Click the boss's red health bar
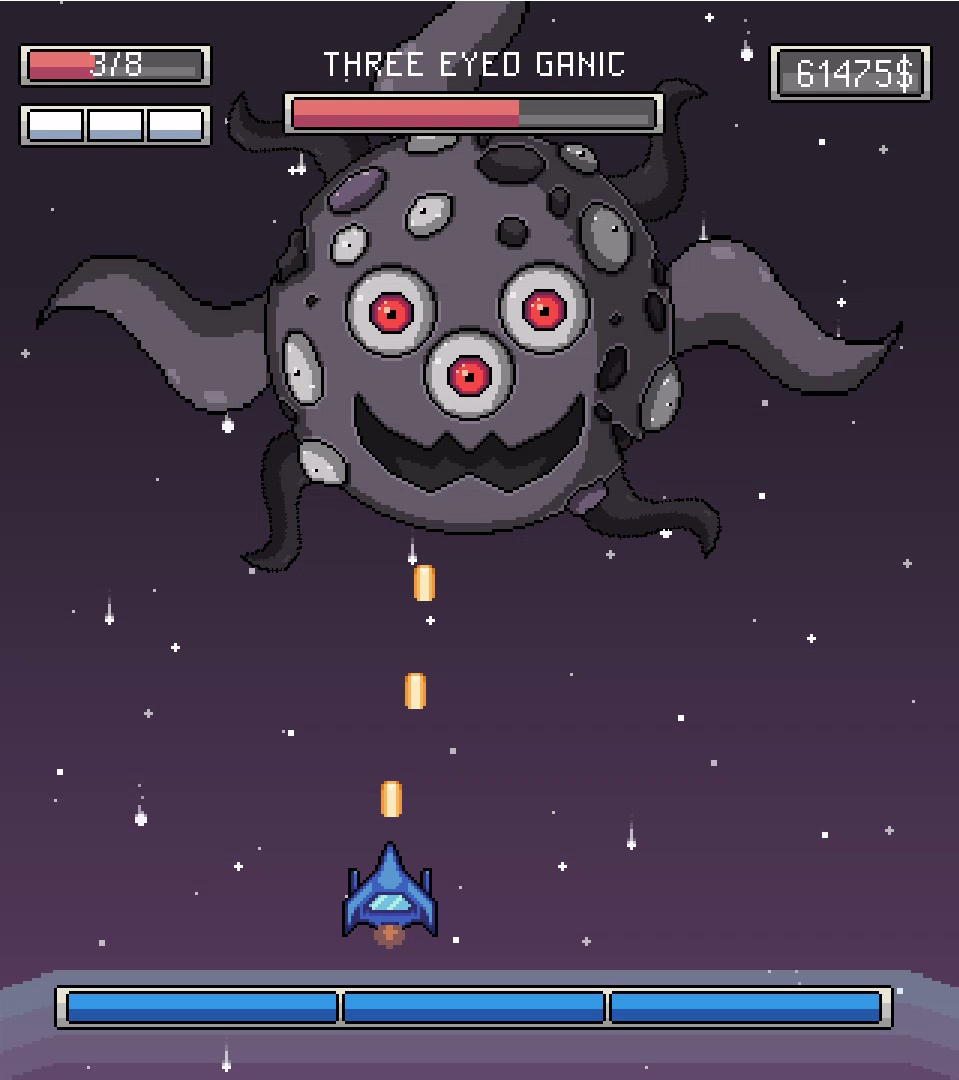The image size is (959, 1080). (x=405, y=112)
